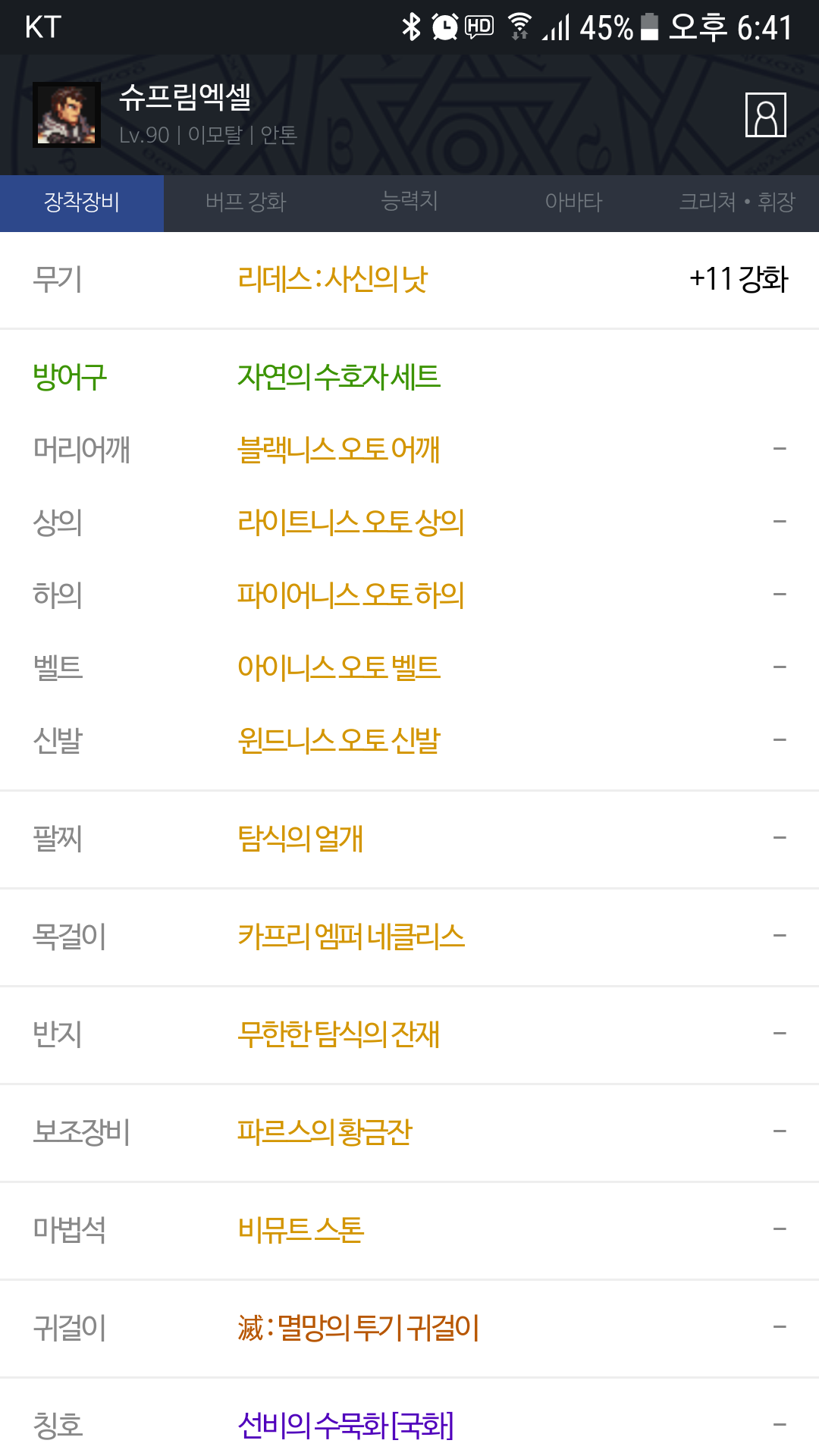Open the profile icon in the header
This screenshot has height=1456, width=819.
[x=765, y=115]
